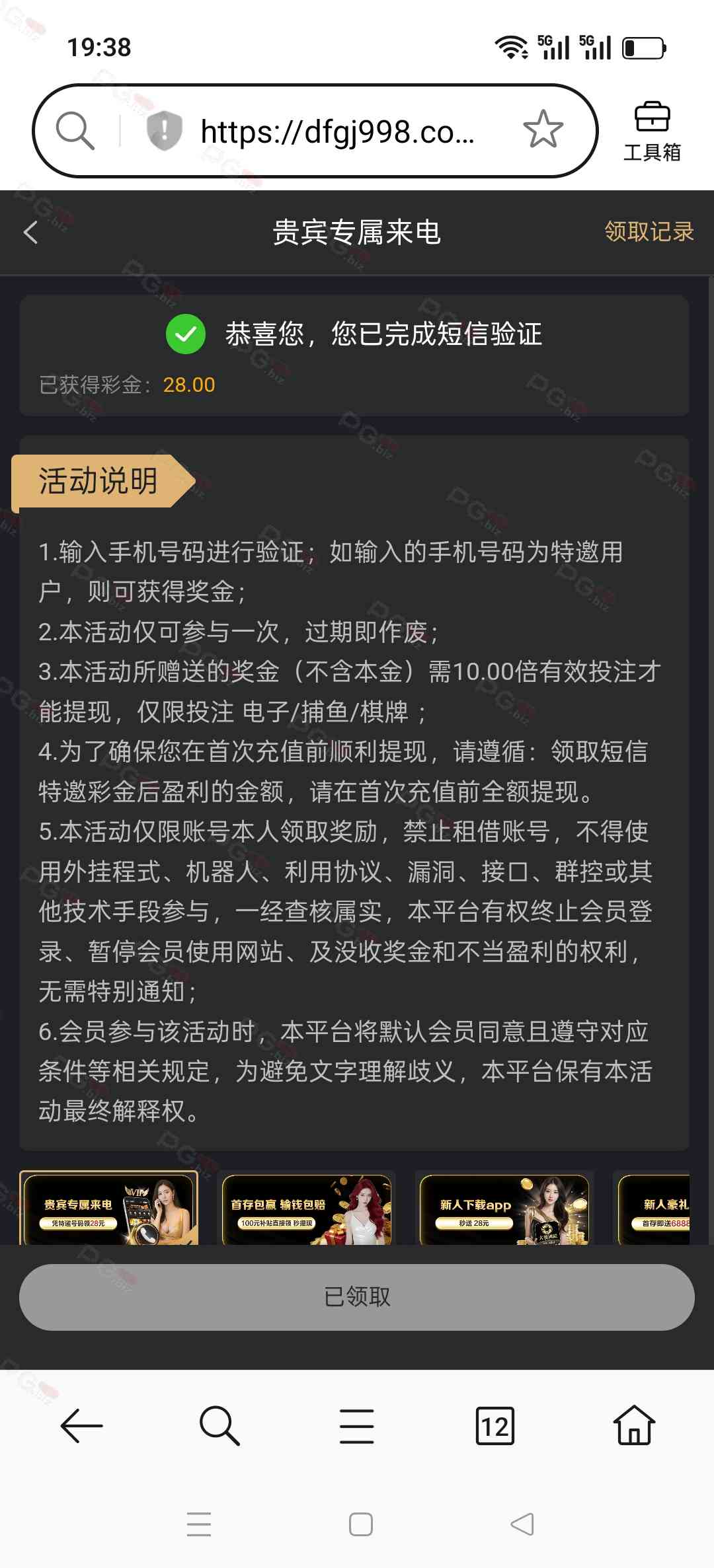This screenshot has height=1568, width=714.
Task: Tap the system home button
Action: coord(360,1524)
